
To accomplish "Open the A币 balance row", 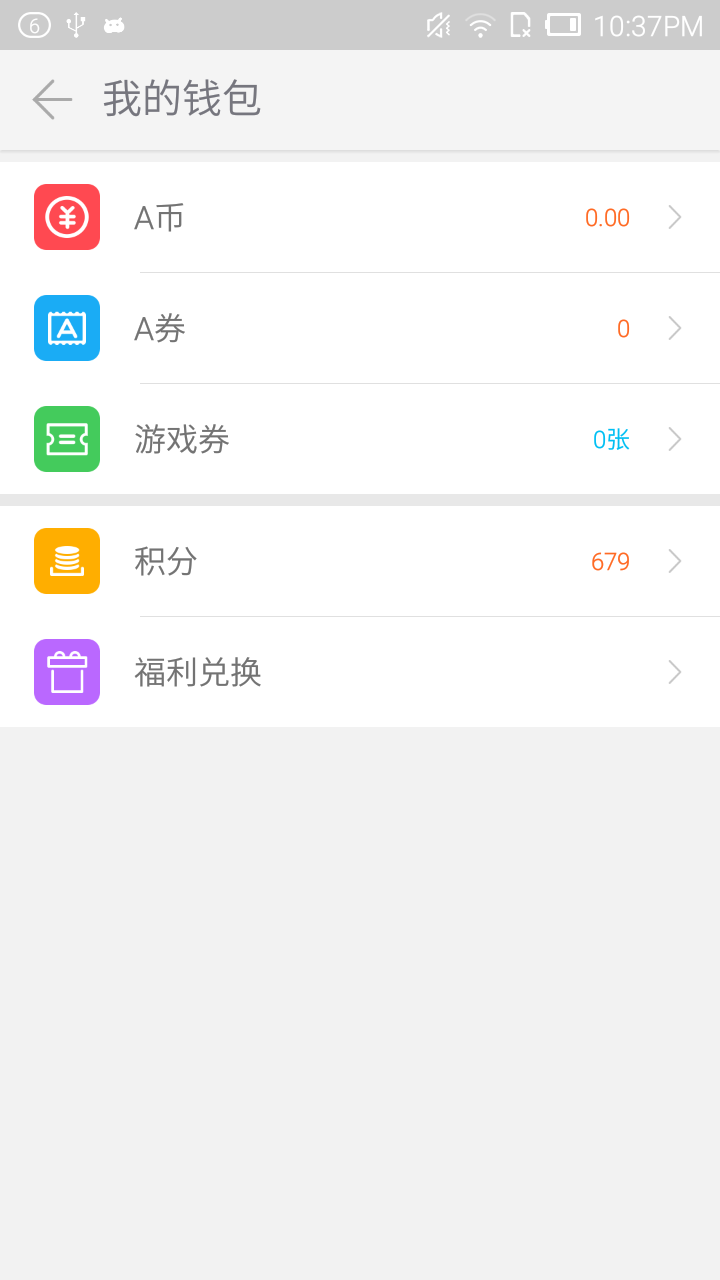I will (360, 217).
